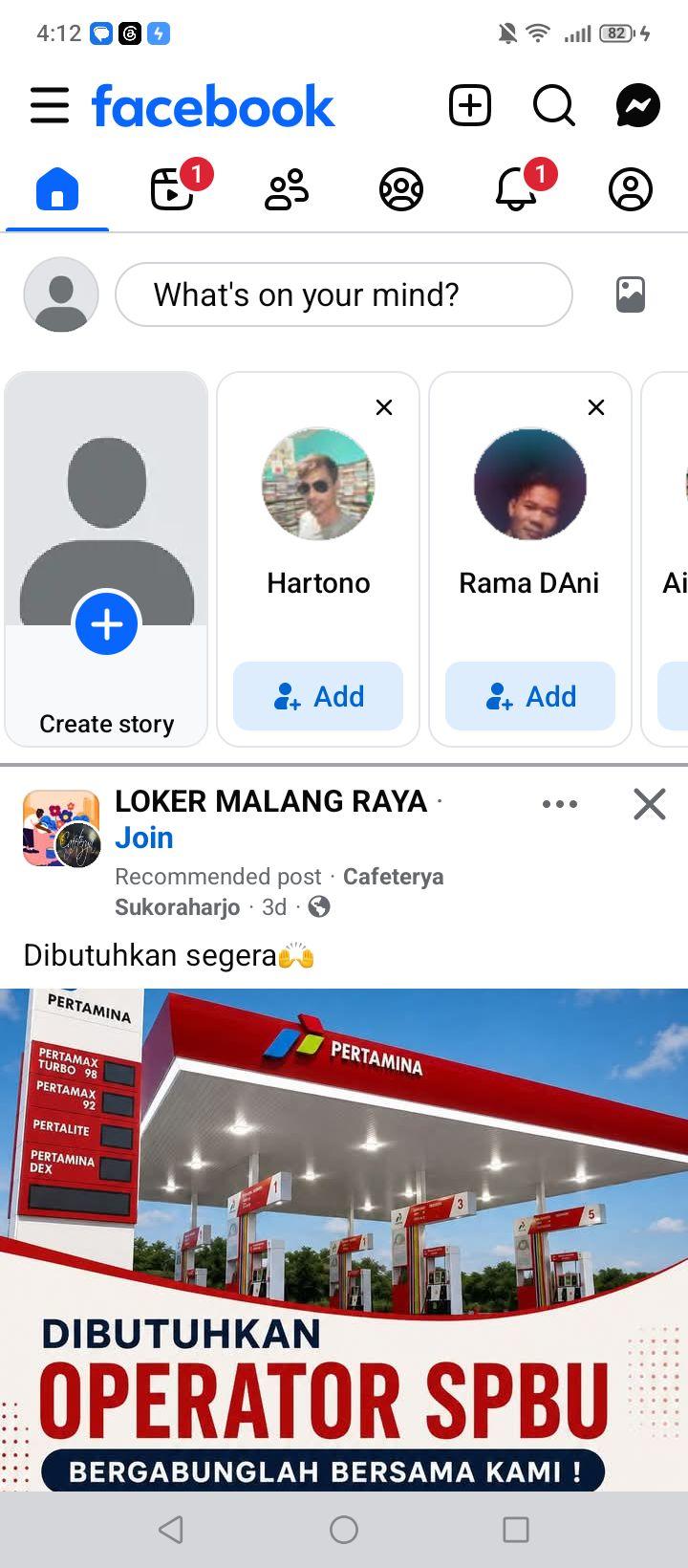Add Hartono as a friend
This screenshot has height=1568, width=688.
318,696
